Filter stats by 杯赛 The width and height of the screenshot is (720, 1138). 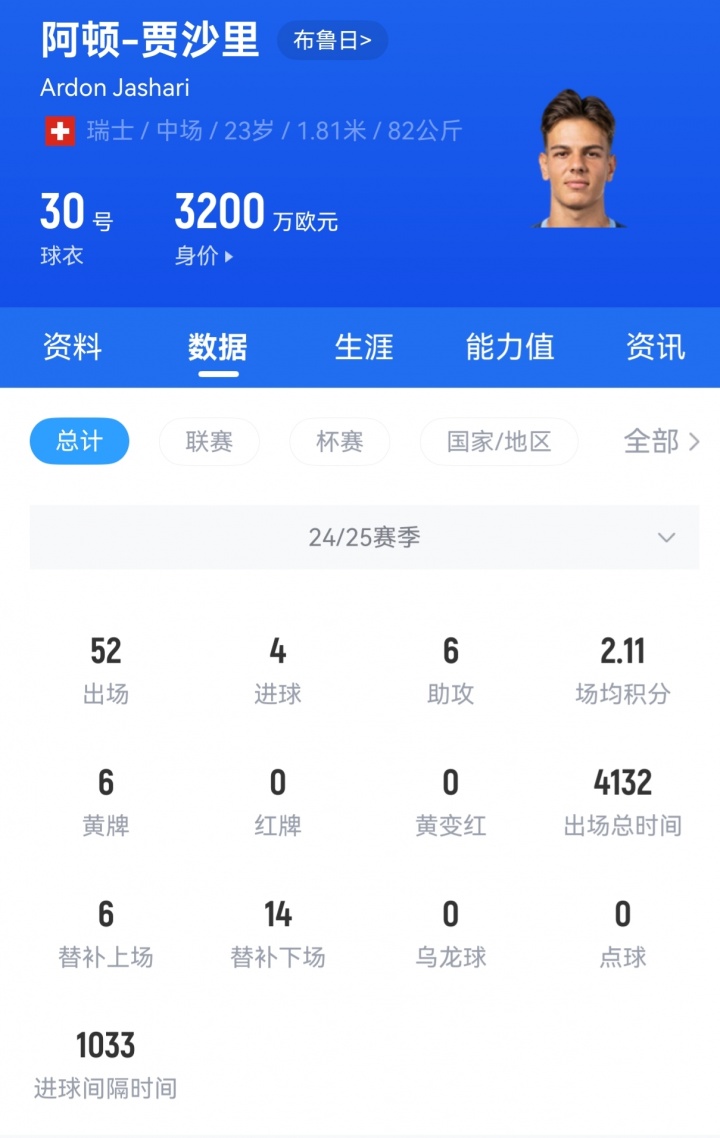339,441
